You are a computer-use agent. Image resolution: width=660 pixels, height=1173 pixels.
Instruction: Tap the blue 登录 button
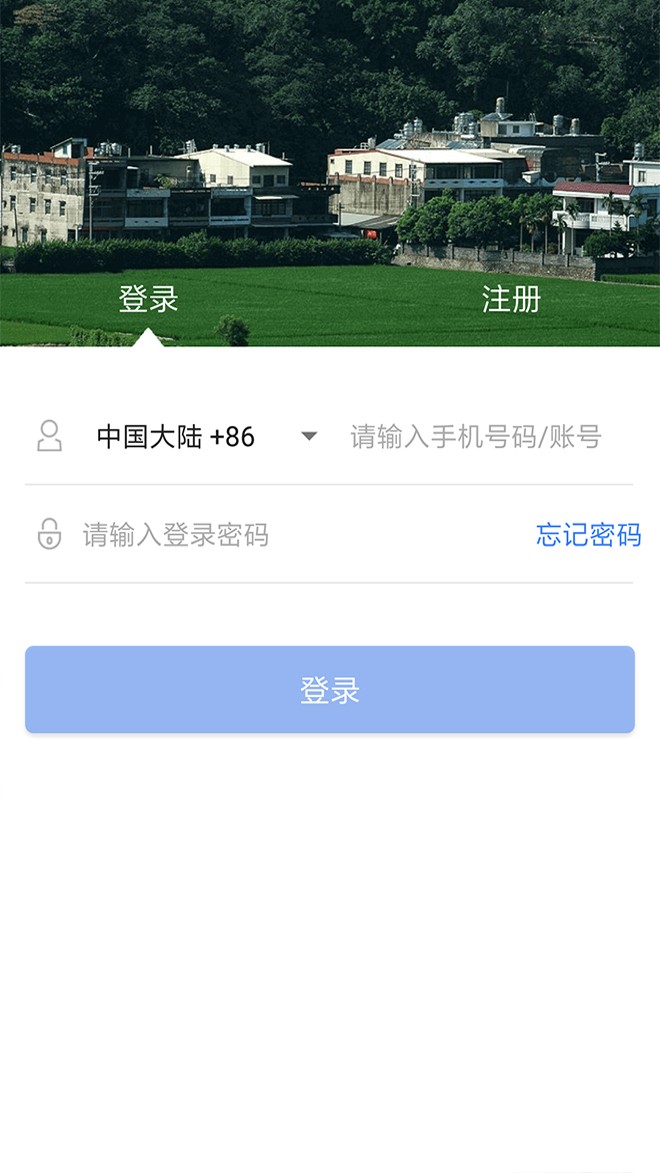pyautogui.click(x=330, y=690)
